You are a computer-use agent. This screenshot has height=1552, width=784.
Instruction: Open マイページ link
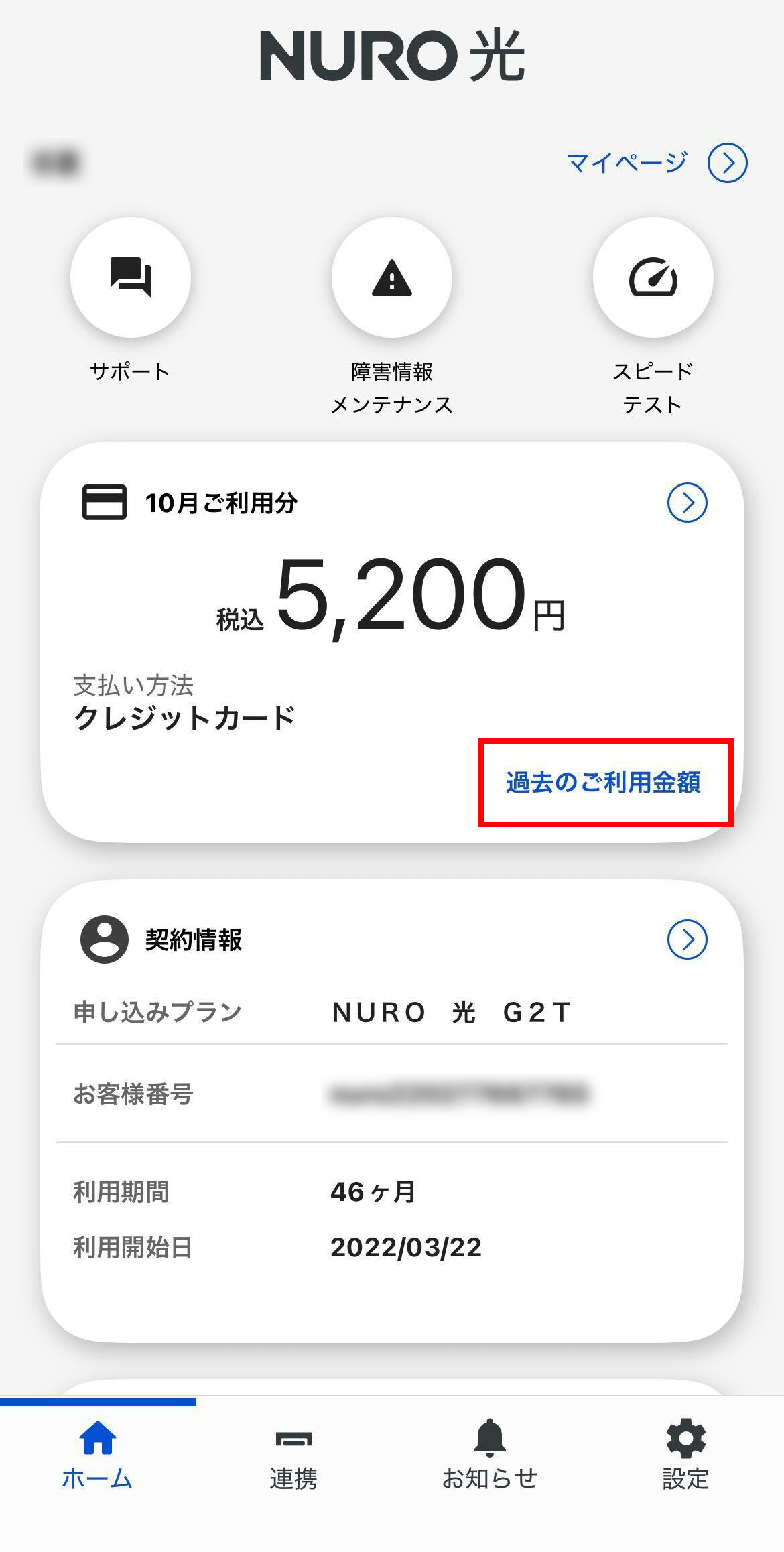pos(655,163)
